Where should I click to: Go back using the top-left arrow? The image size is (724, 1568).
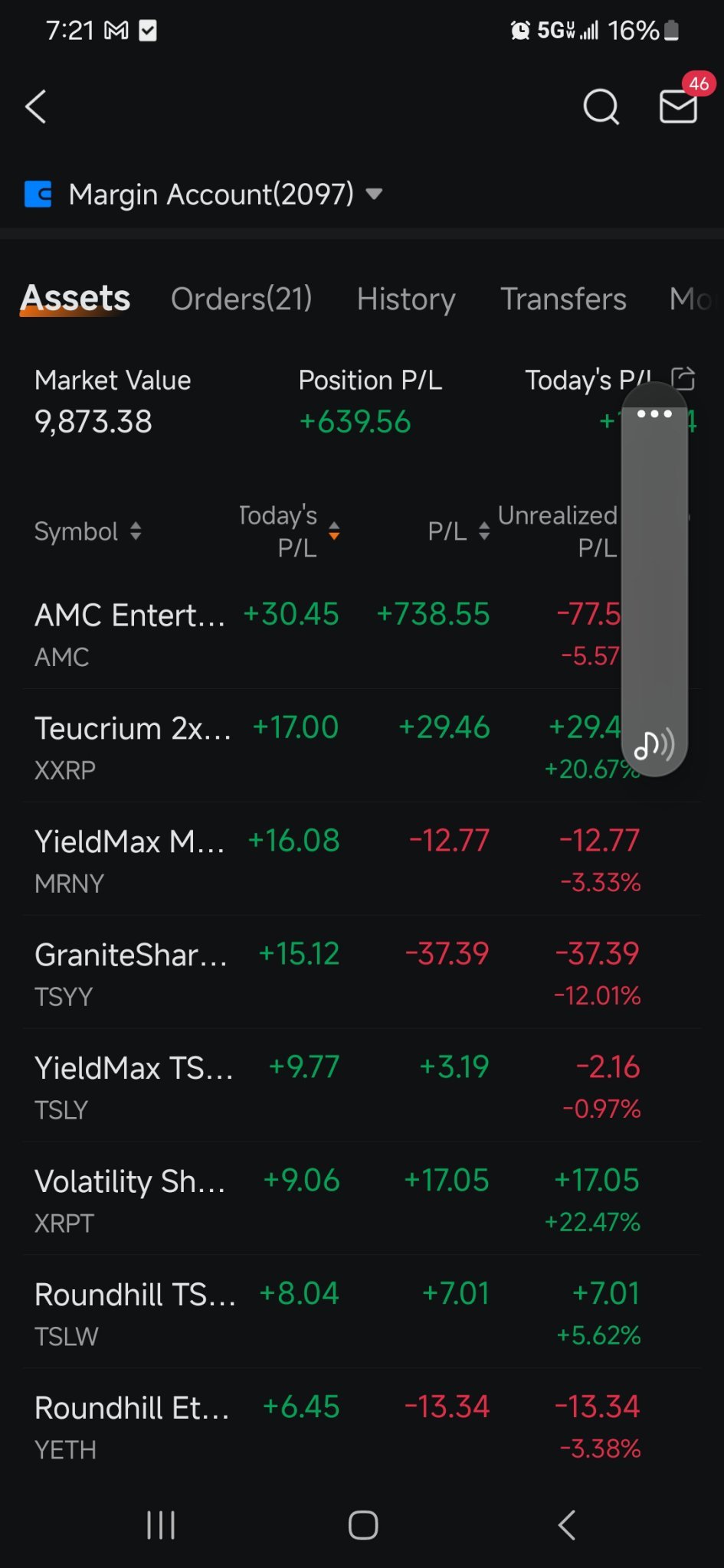tap(36, 106)
